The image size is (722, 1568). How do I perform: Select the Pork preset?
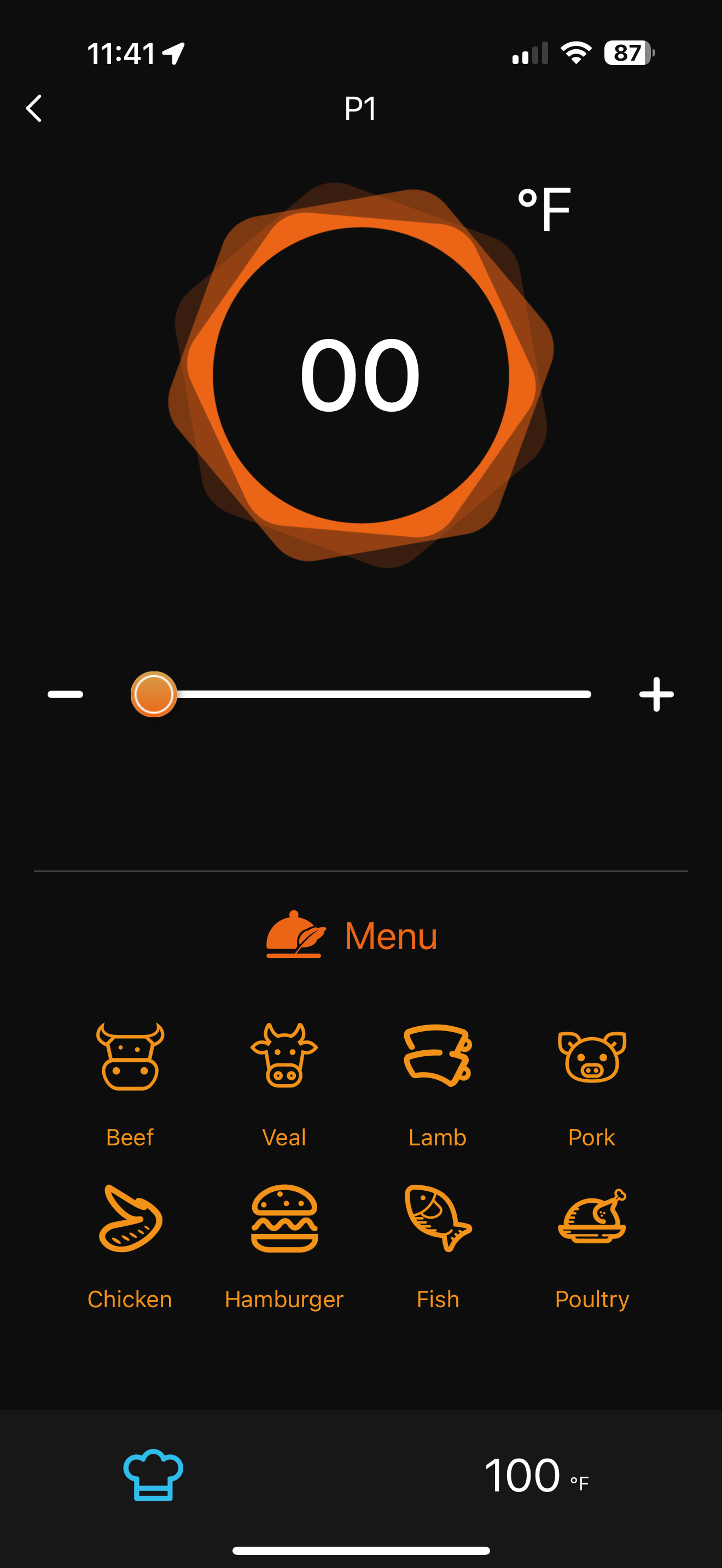click(x=592, y=1080)
